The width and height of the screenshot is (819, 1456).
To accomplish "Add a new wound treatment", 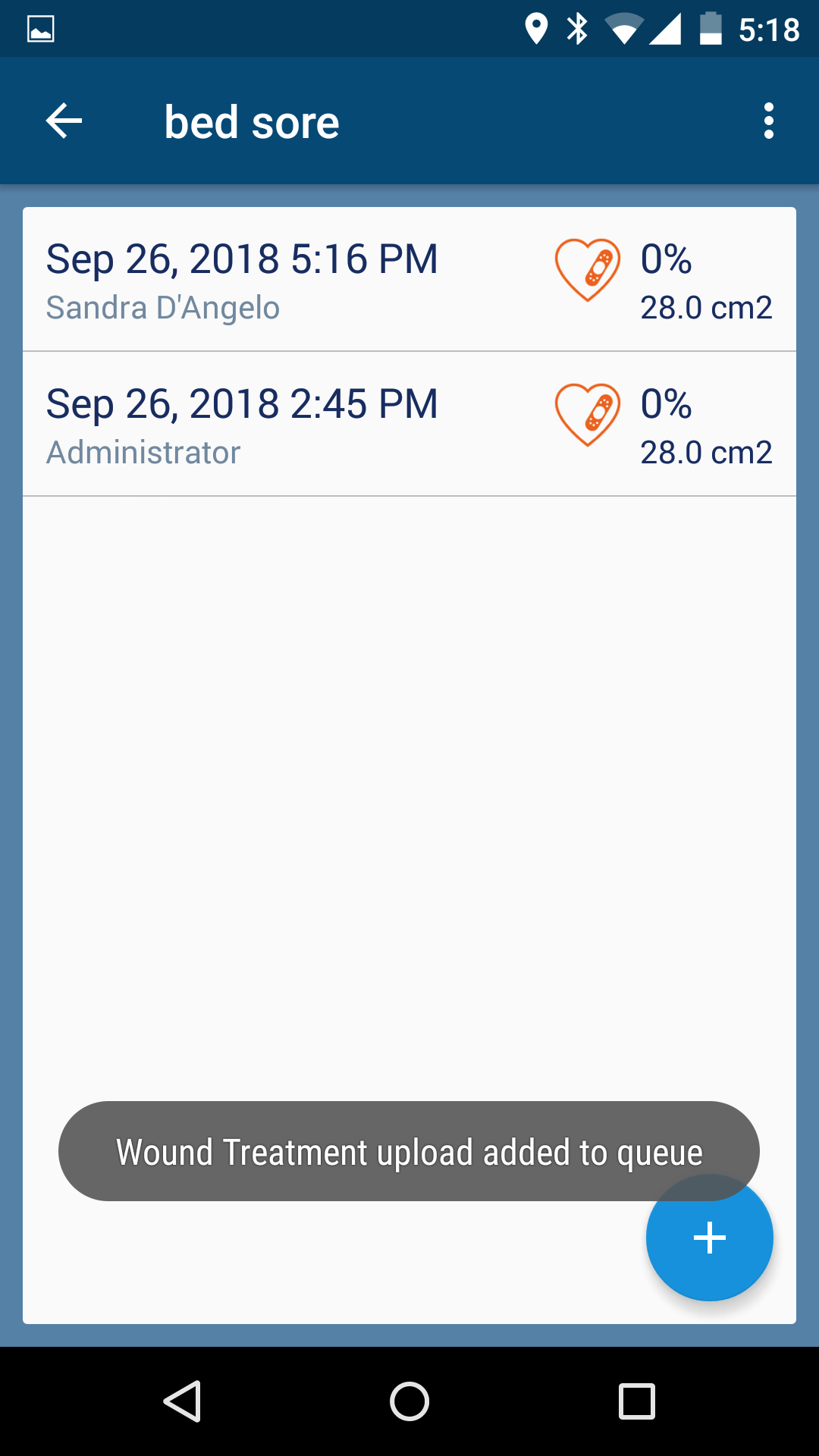I will pos(710,1238).
